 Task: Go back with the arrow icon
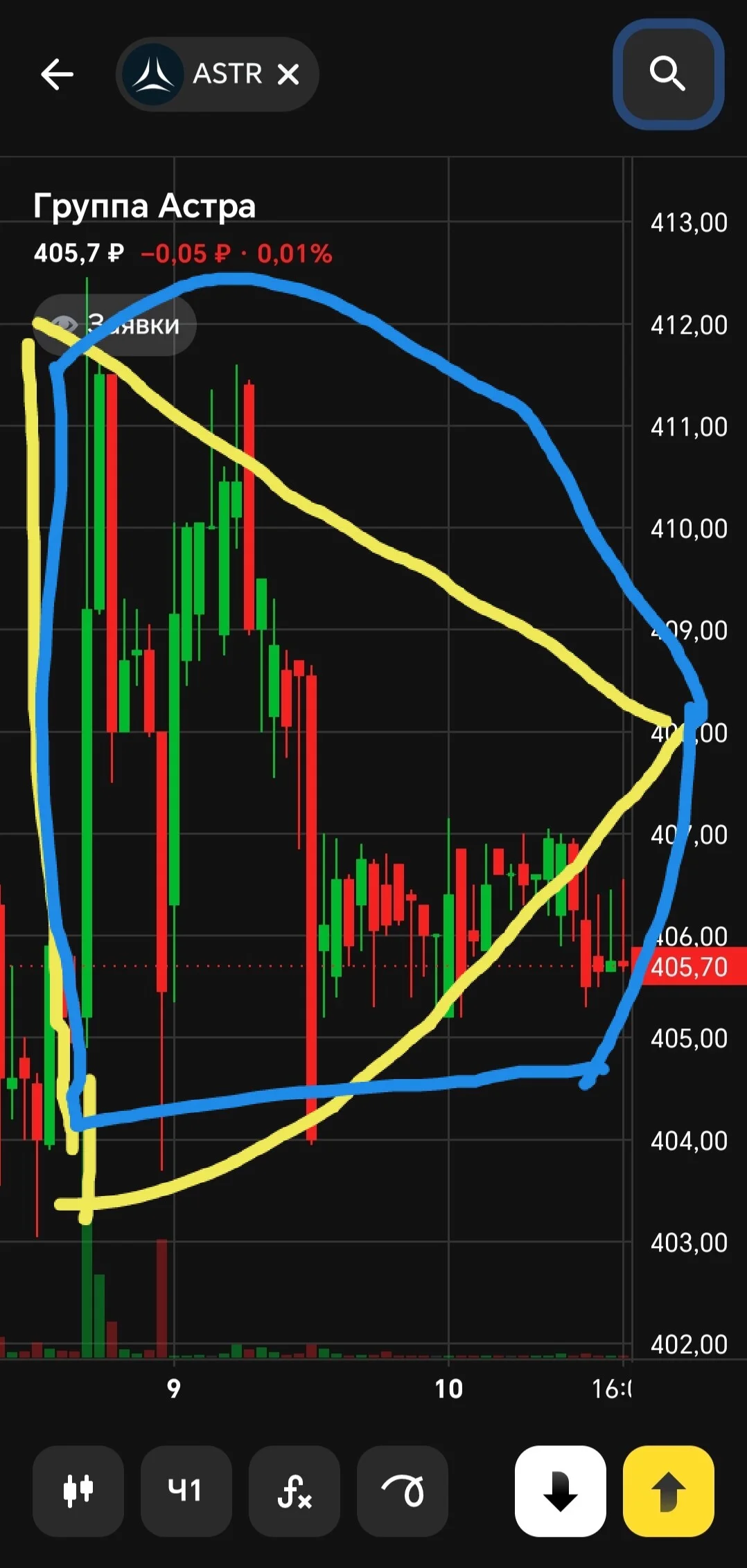click(57, 74)
